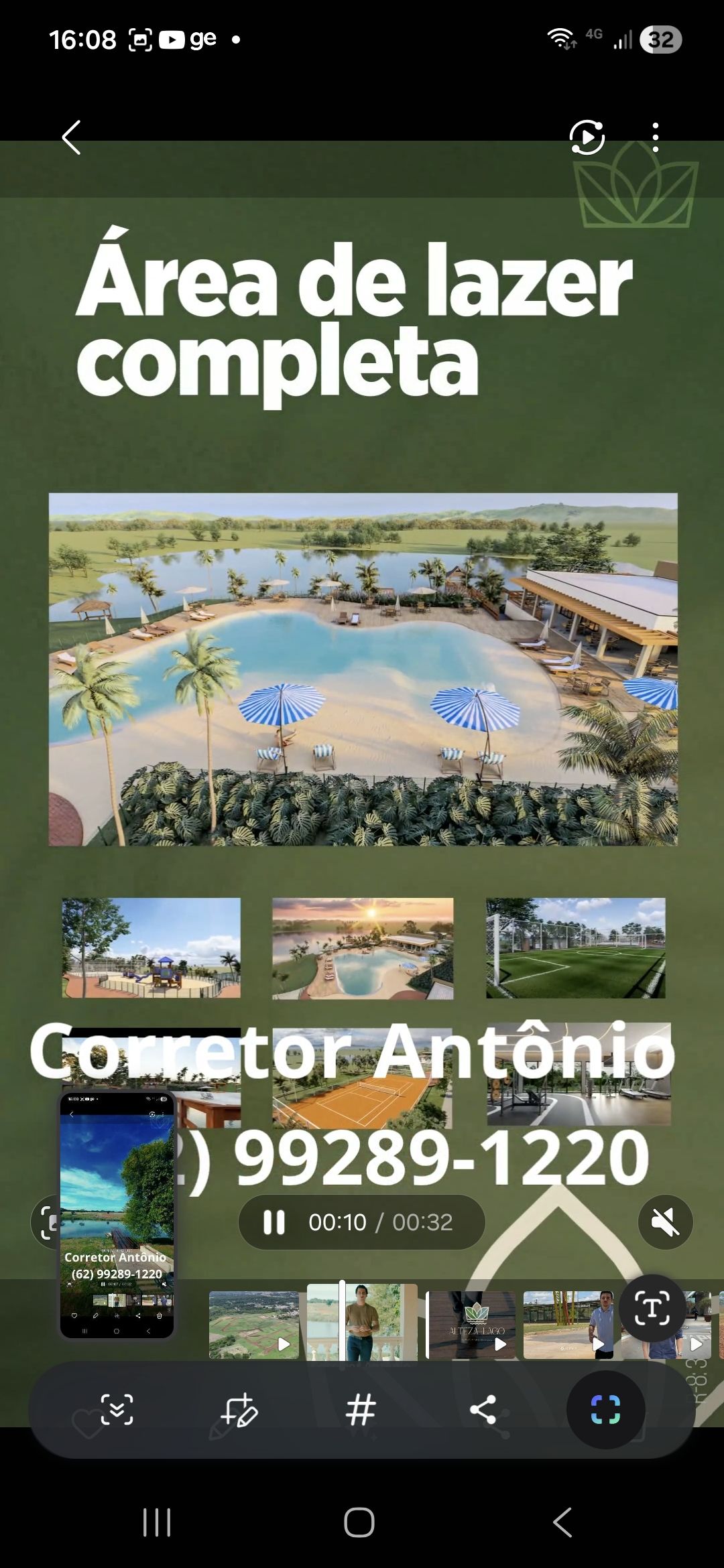724x1568 pixels.
Task: Pause the video playback
Action: (274, 1222)
